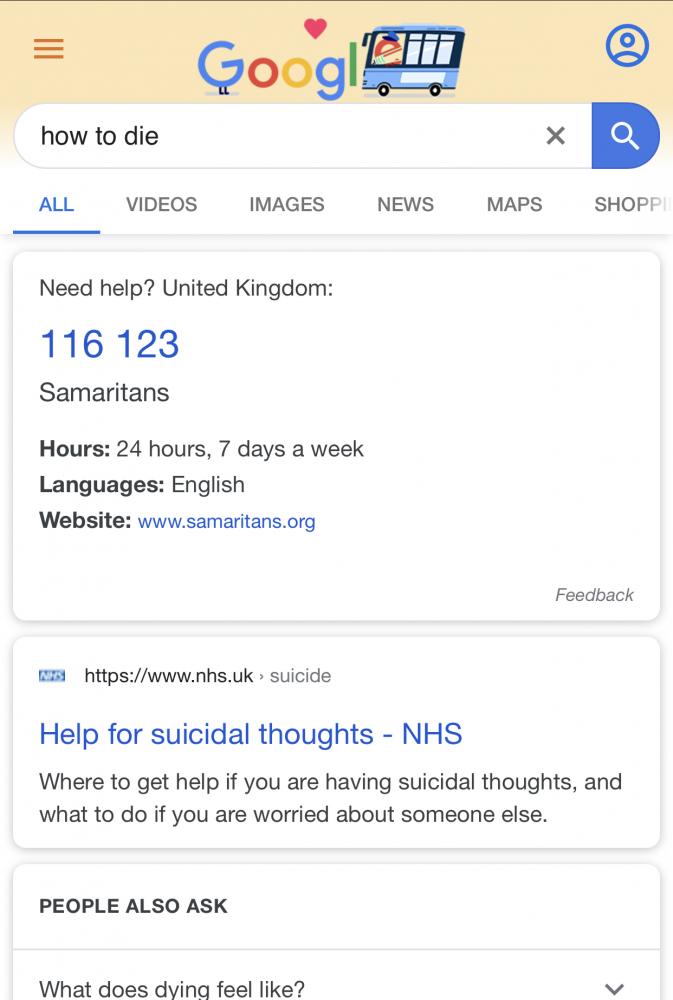Open the account profile icon
The image size is (673, 1000).
click(627, 46)
